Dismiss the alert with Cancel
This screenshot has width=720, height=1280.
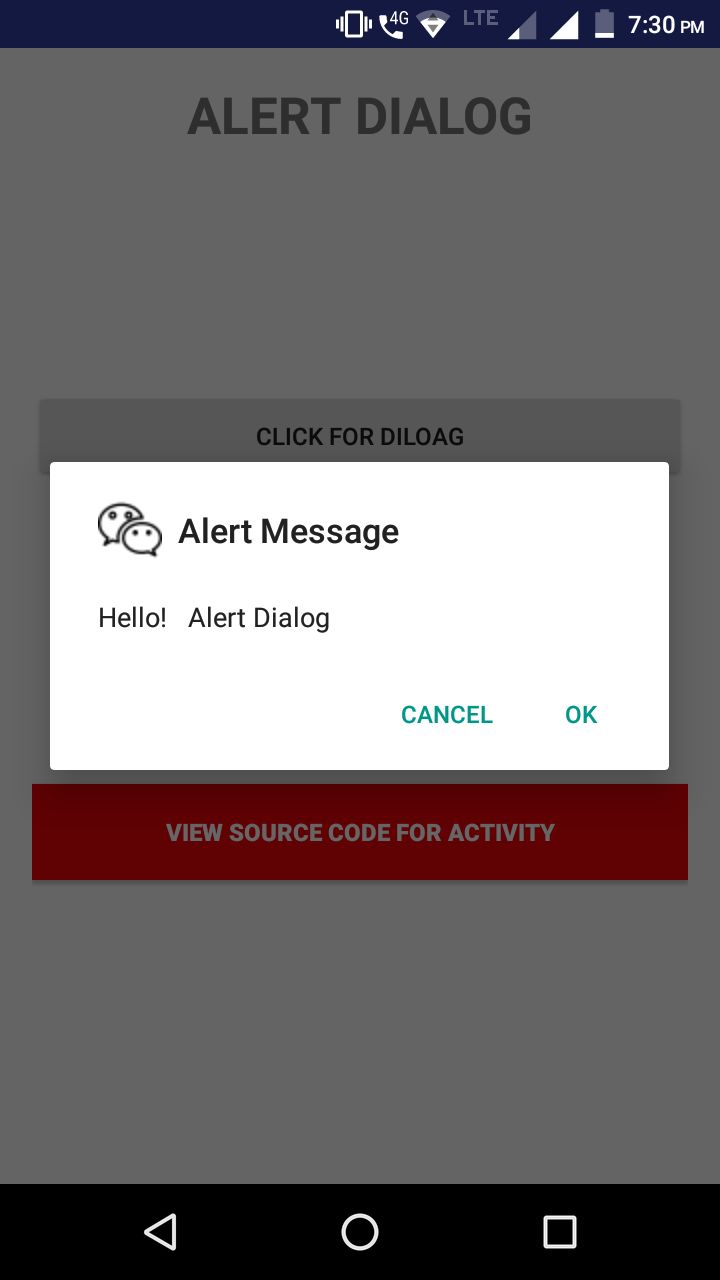point(447,715)
